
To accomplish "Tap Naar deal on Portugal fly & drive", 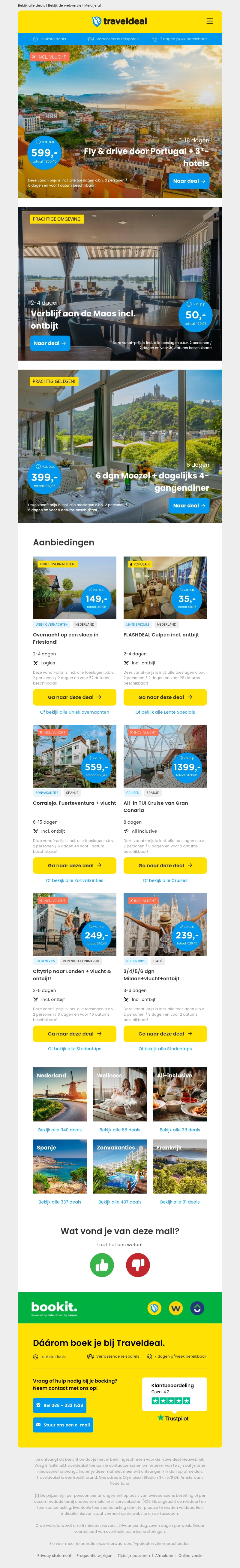I will click(x=189, y=181).
